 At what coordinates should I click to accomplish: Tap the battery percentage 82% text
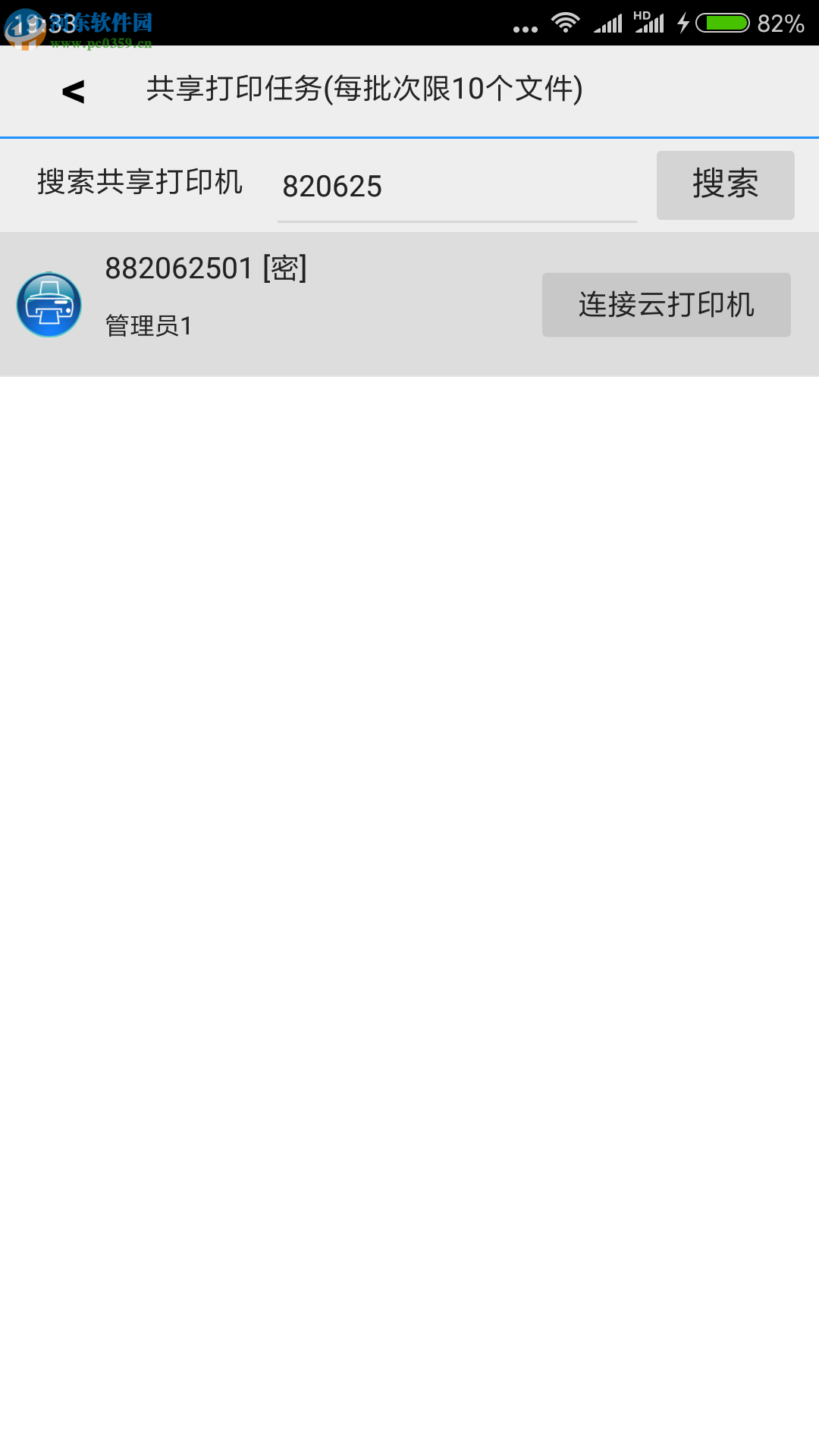(x=781, y=24)
